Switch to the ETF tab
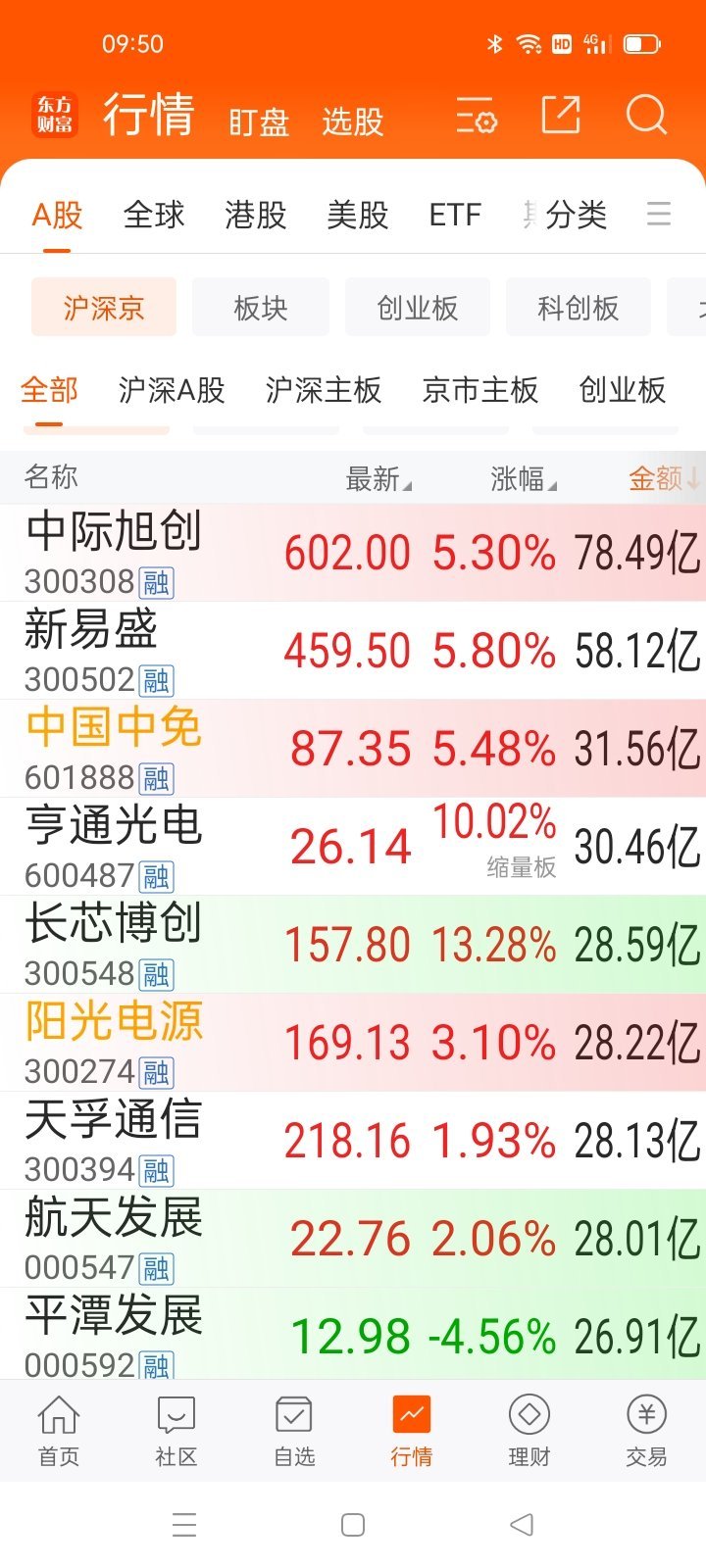706x1568 pixels. click(454, 216)
